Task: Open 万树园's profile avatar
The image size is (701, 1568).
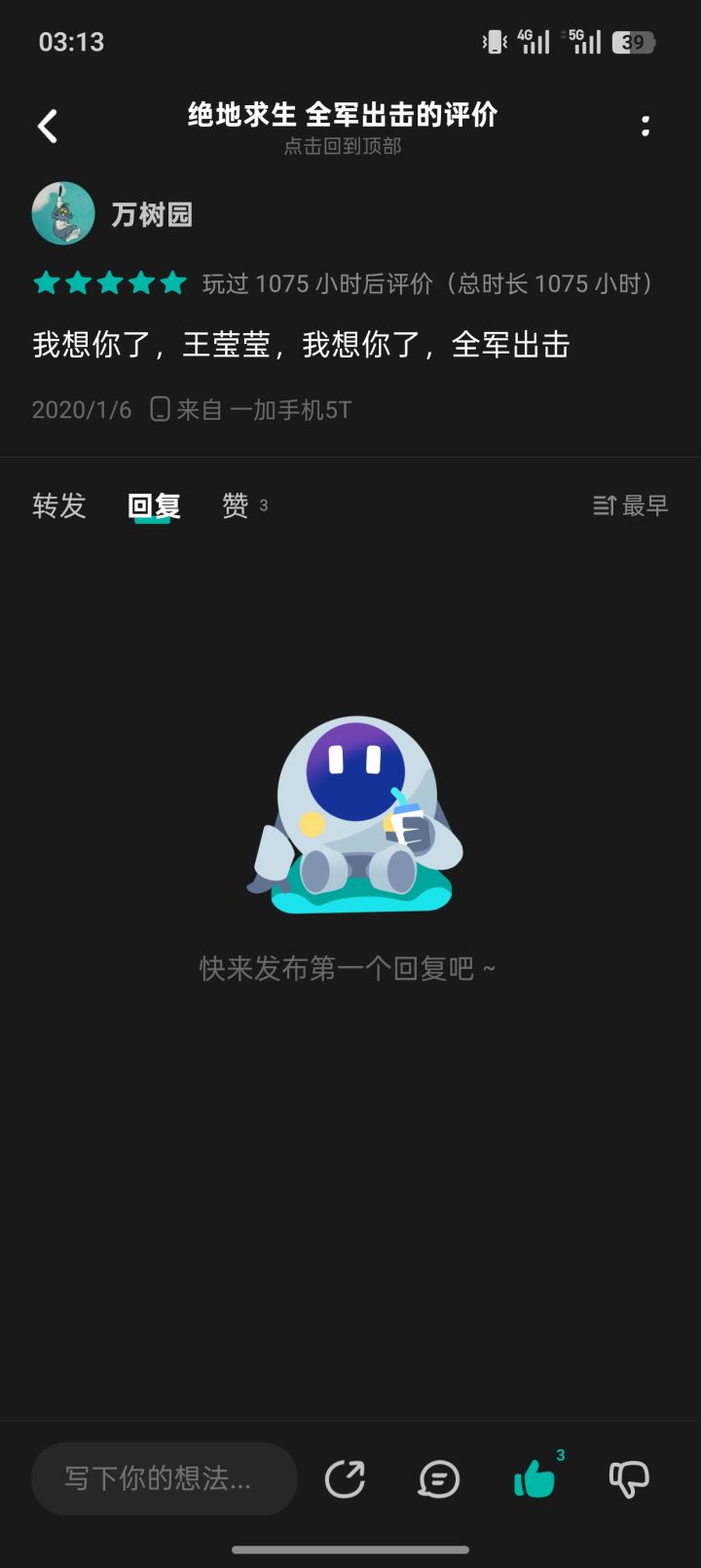Action: [62, 212]
